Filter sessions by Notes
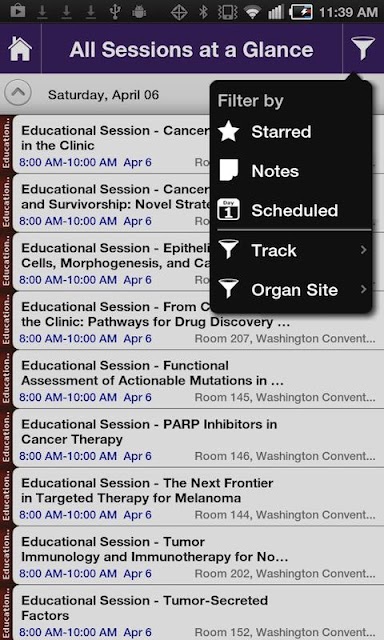This screenshot has width=384, height=640. tap(291, 171)
